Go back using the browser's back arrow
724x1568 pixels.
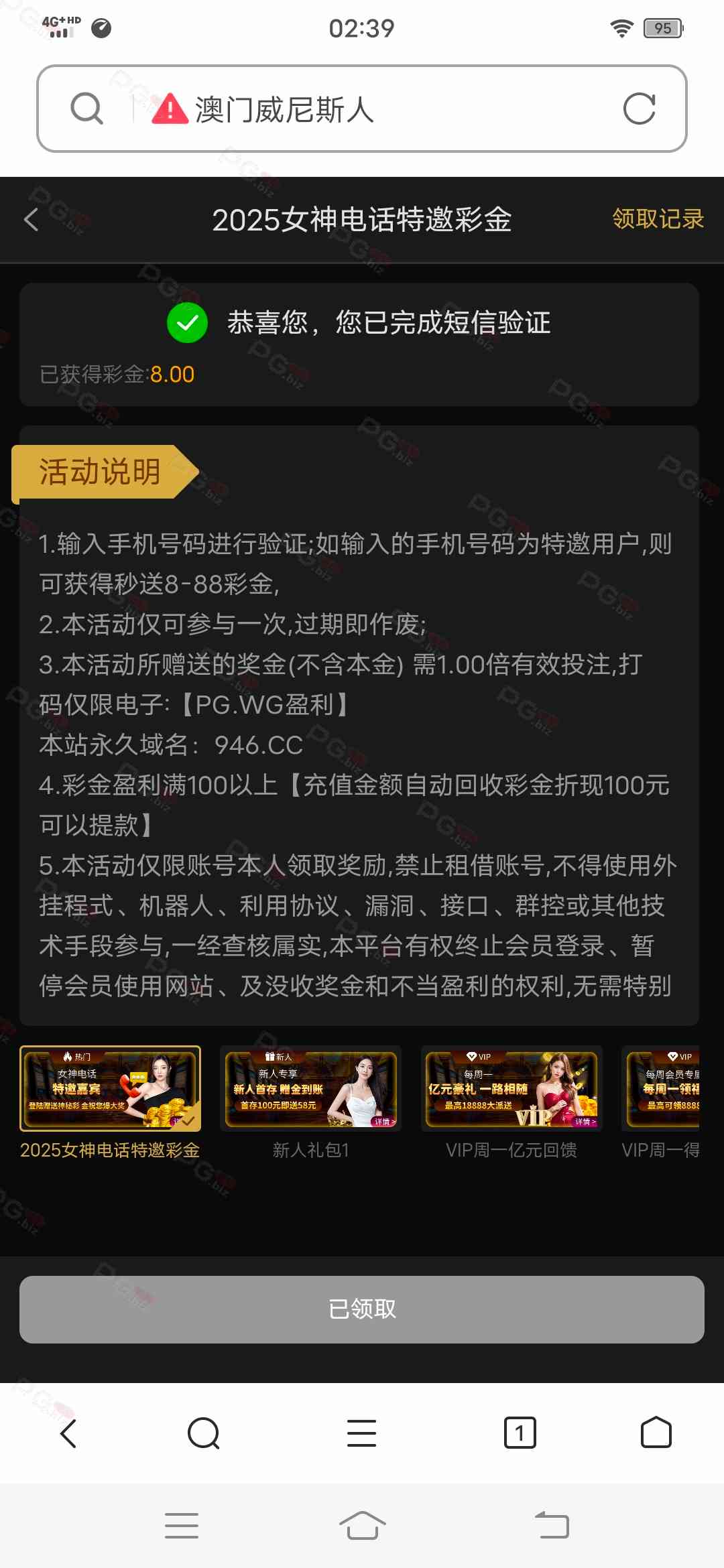click(x=68, y=1433)
